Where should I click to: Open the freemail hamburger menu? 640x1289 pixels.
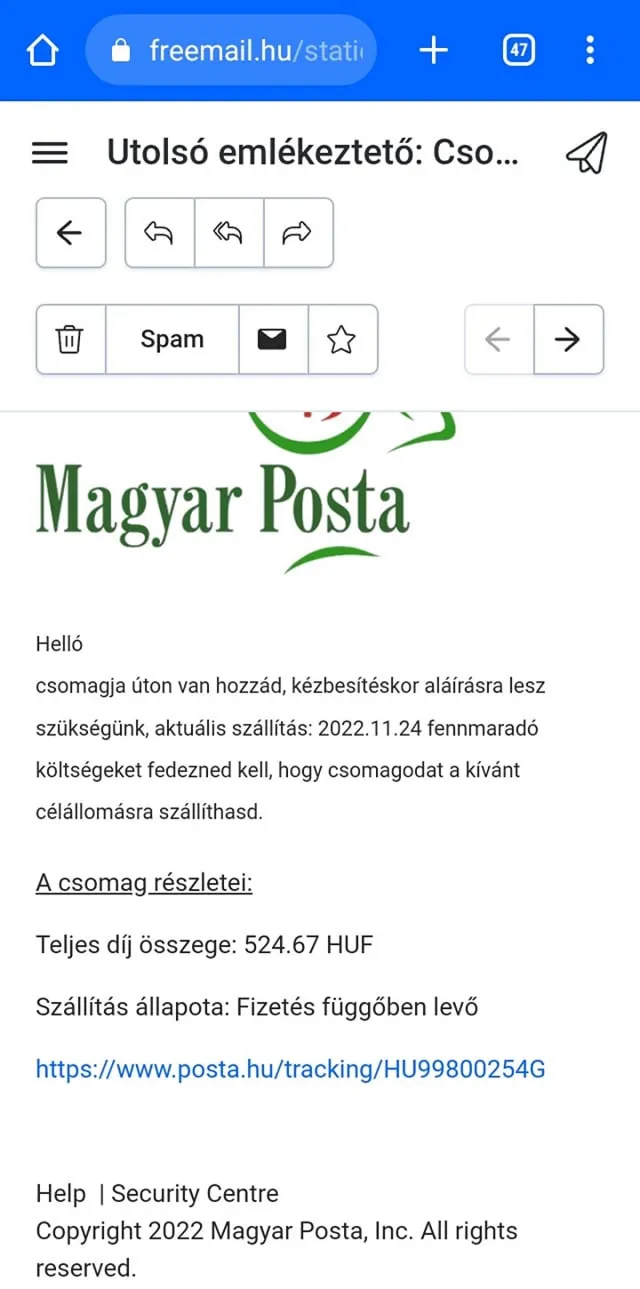click(x=50, y=153)
